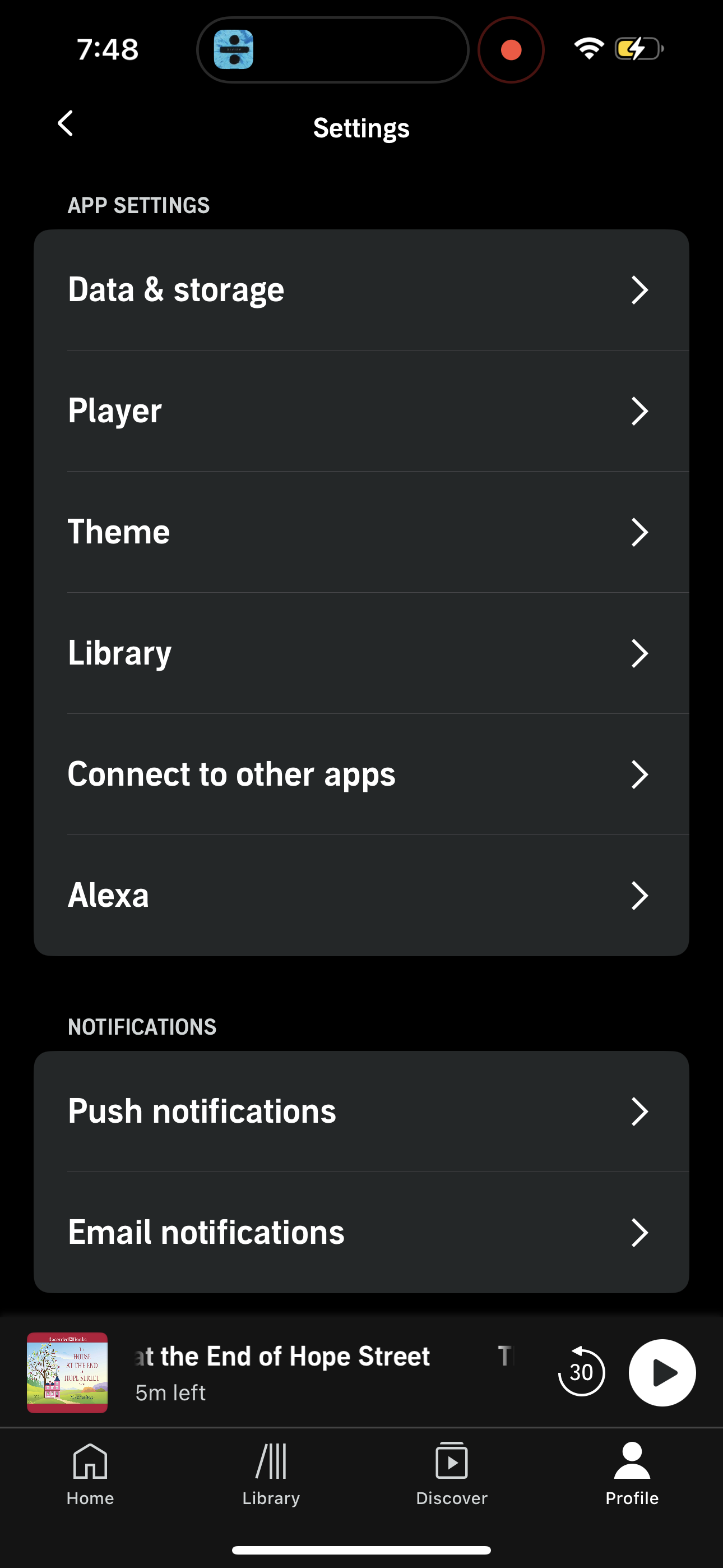The image size is (723, 1568).
Task: Open Library settings
Action: [x=361, y=653]
